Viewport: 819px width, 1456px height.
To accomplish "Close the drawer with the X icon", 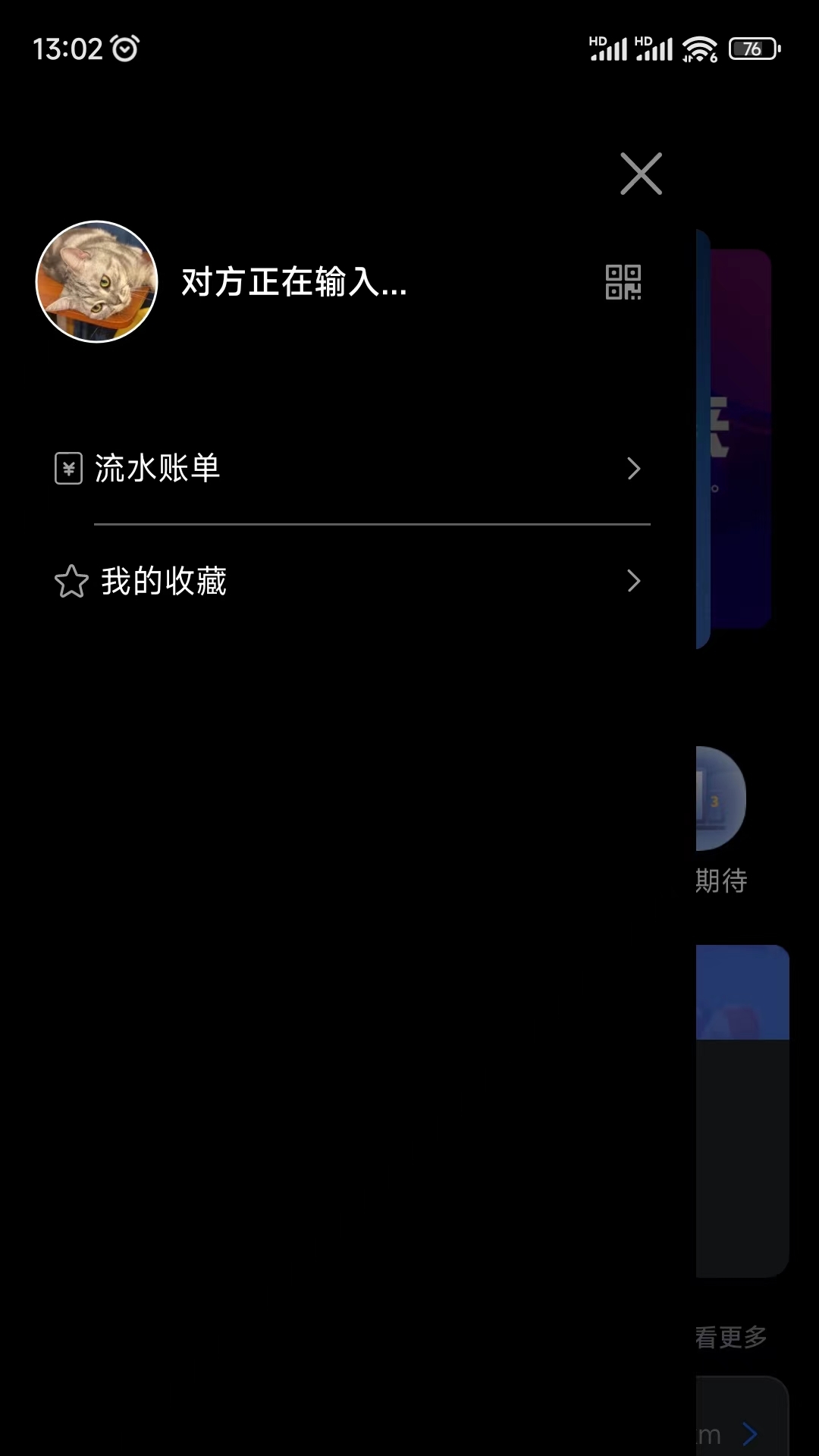I will pyautogui.click(x=642, y=174).
